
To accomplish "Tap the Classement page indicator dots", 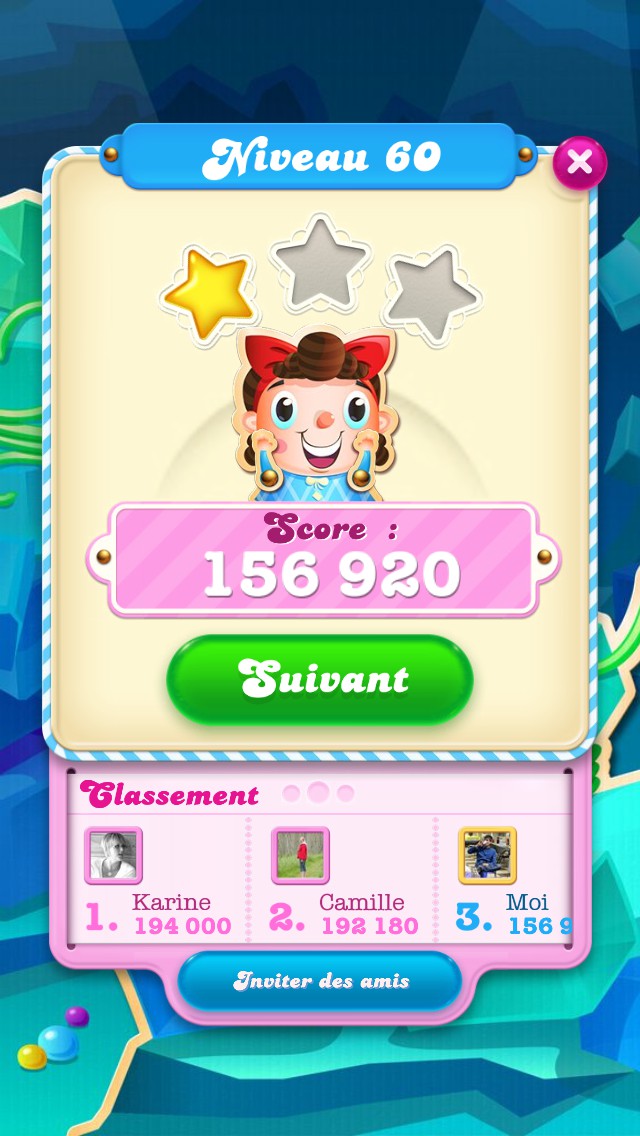I will point(318,793).
